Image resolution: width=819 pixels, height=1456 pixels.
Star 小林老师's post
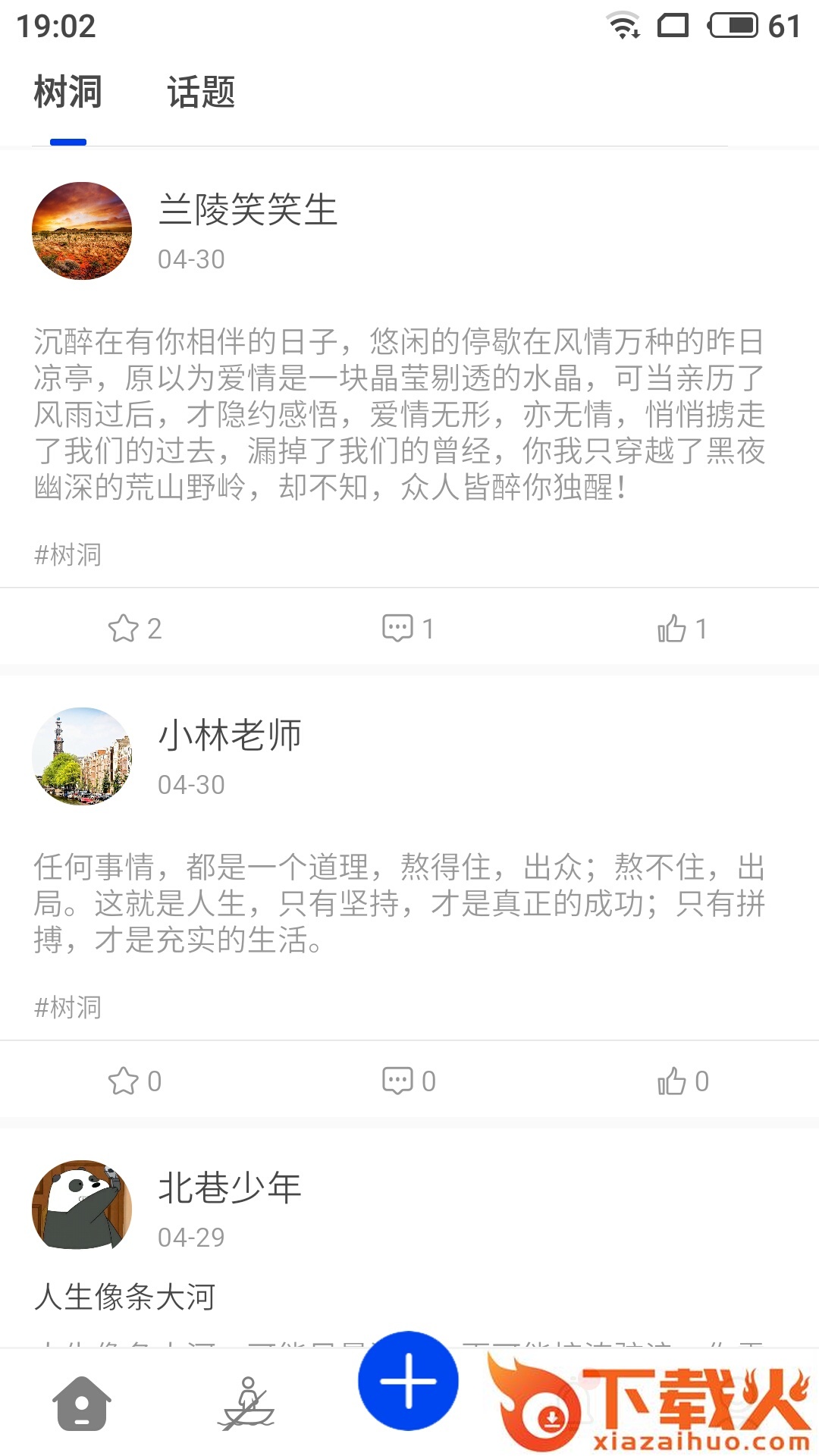[124, 1081]
